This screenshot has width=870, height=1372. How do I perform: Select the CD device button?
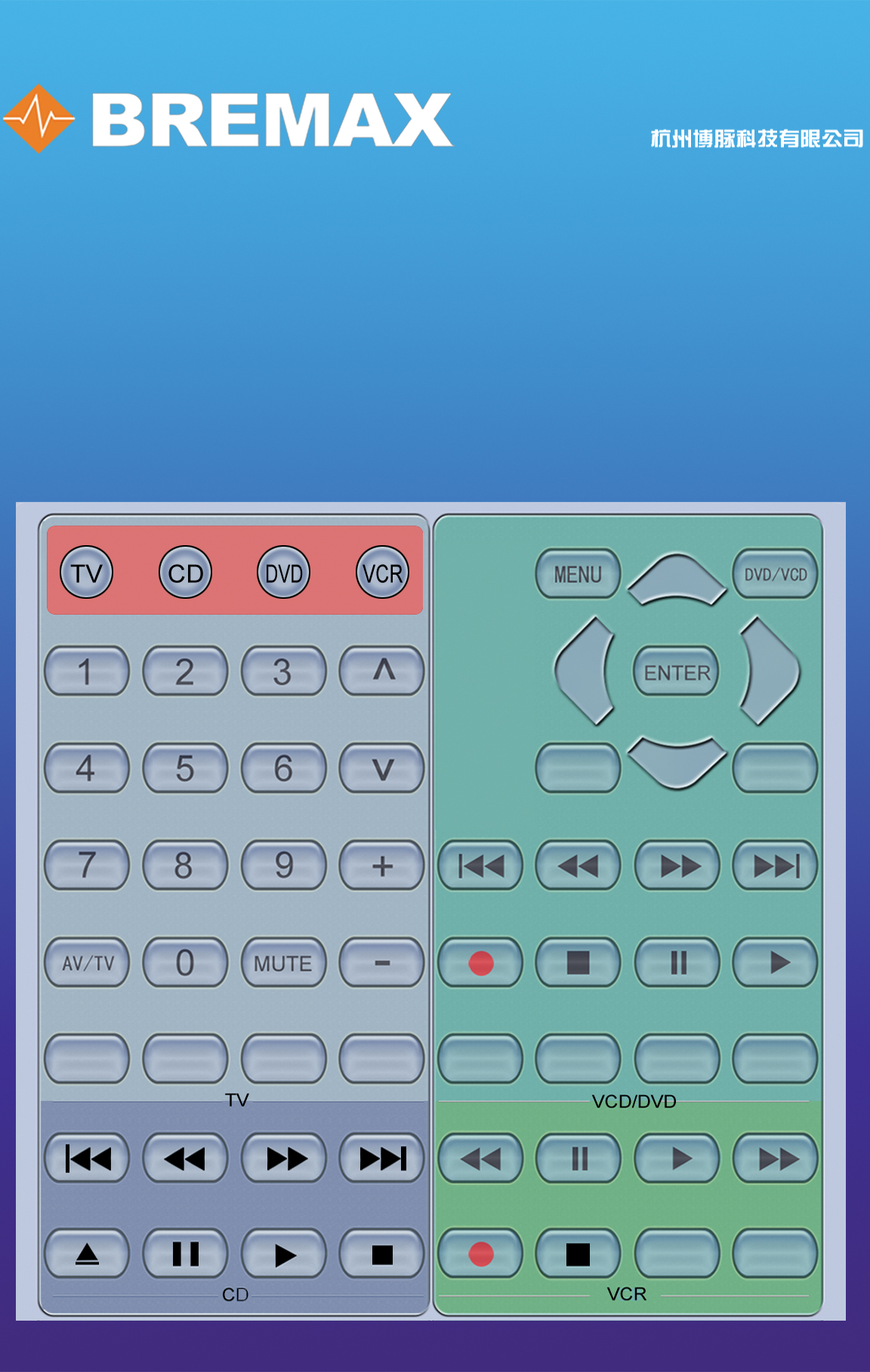(185, 573)
